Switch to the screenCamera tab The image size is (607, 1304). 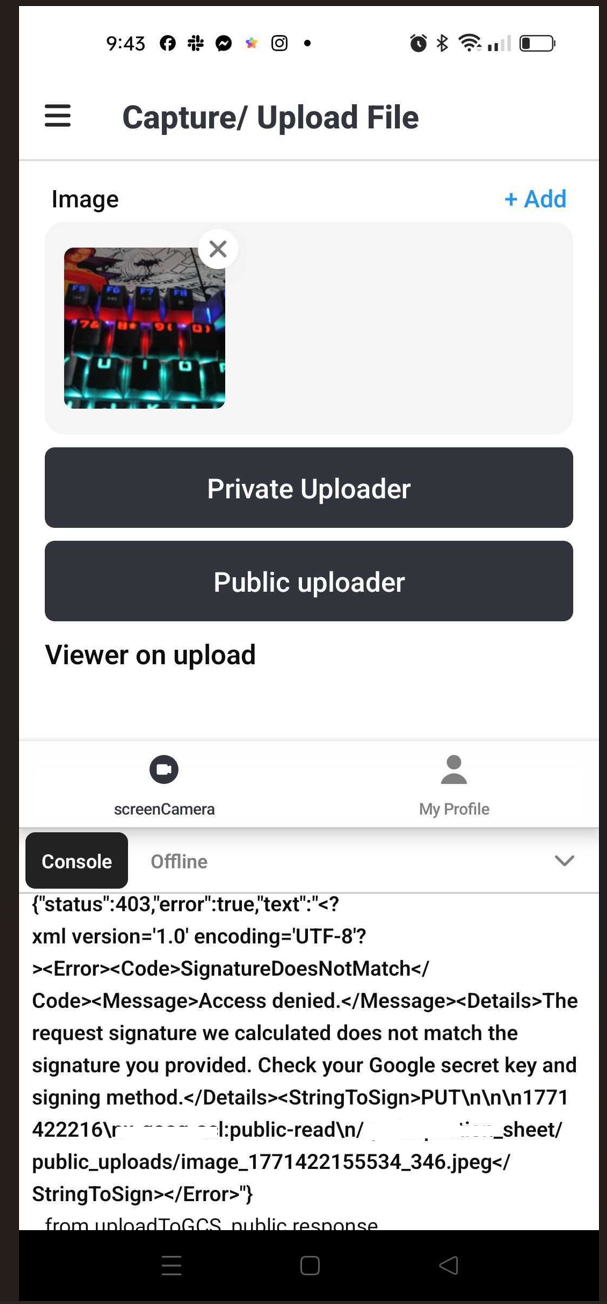(x=164, y=785)
